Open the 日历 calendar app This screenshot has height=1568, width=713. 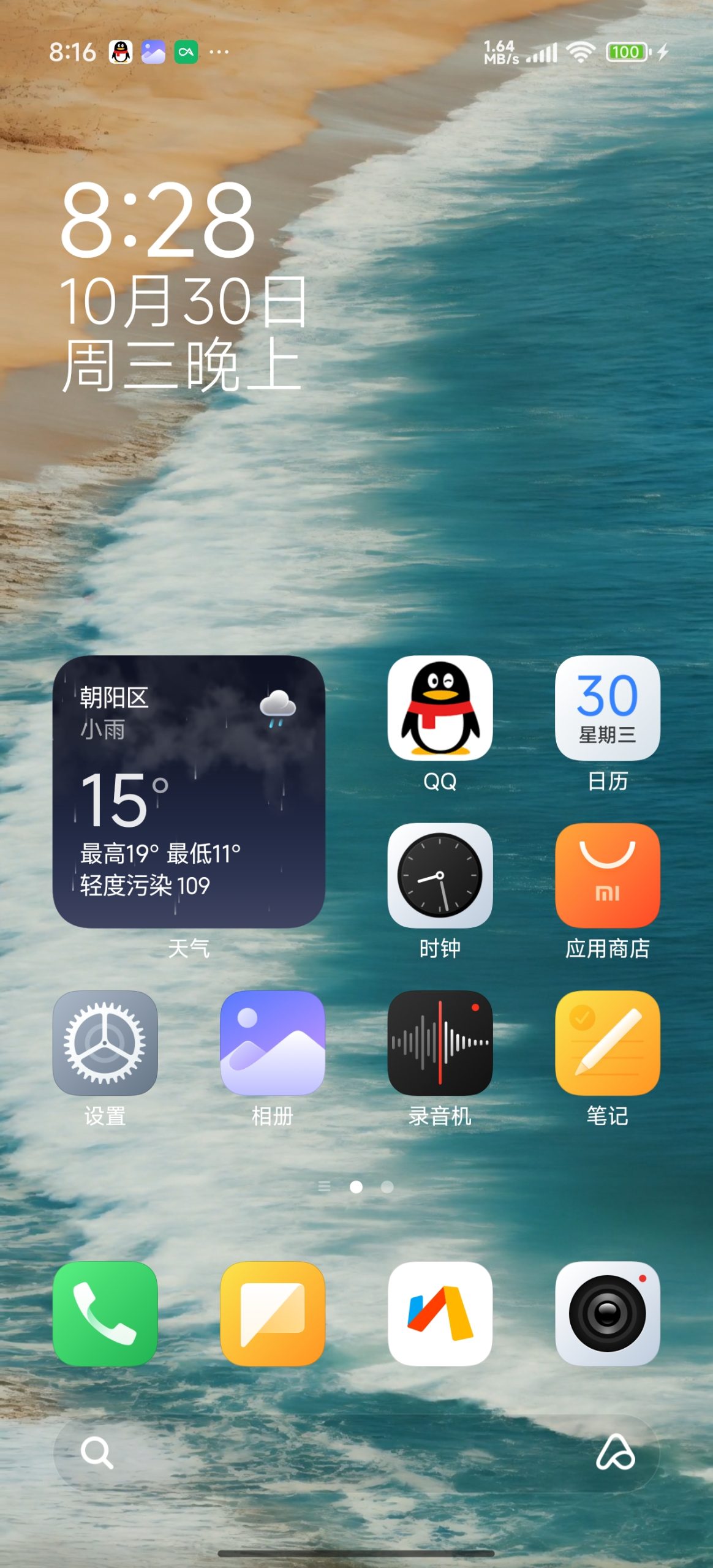point(607,708)
